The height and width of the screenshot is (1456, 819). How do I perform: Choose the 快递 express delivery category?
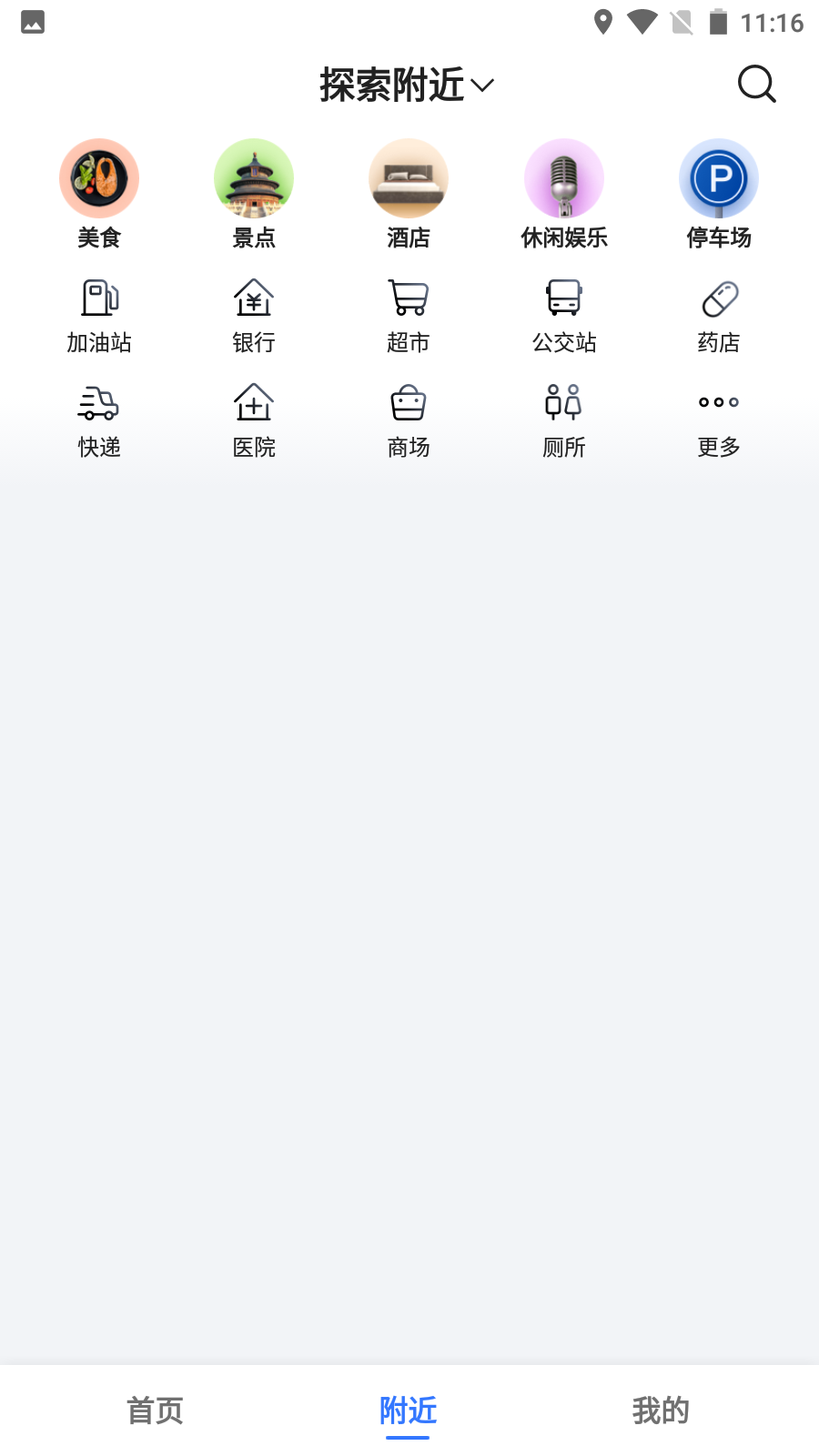[99, 420]
